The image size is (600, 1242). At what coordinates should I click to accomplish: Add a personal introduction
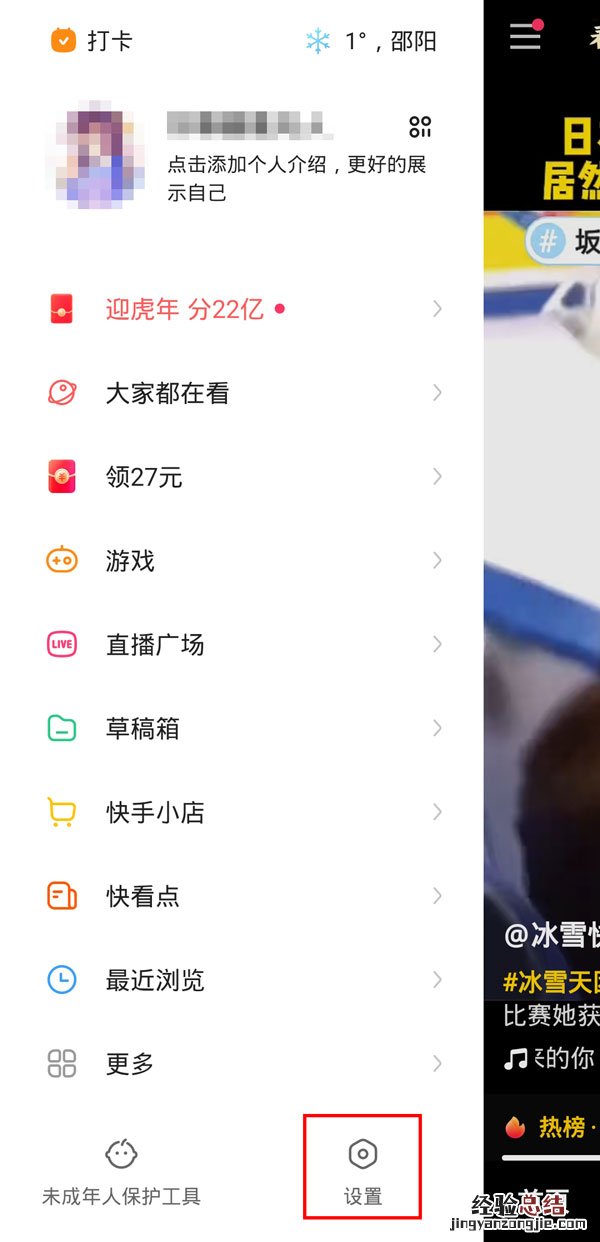tap(296, 178)
